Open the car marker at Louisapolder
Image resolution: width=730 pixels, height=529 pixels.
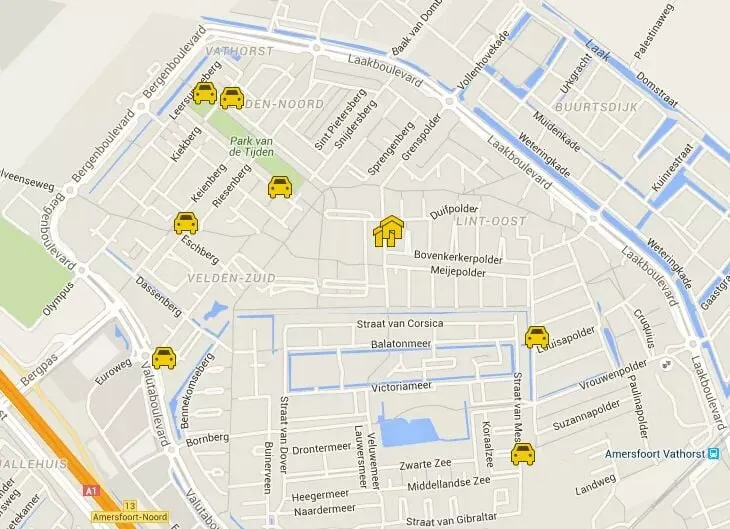537,337
